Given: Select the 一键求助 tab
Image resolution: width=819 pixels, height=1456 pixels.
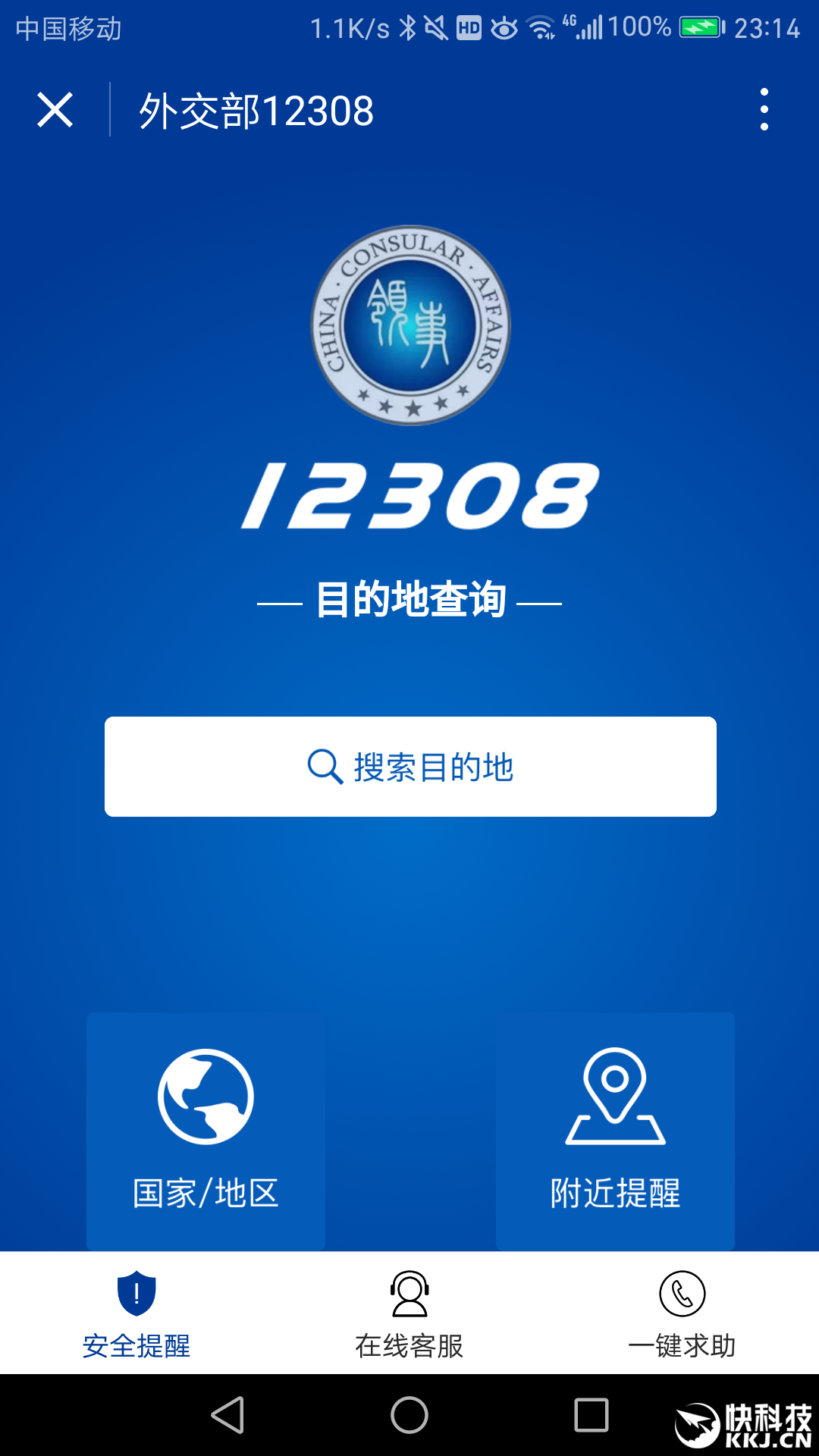Looking at the screenshot, I should (x=682, y=1313).
